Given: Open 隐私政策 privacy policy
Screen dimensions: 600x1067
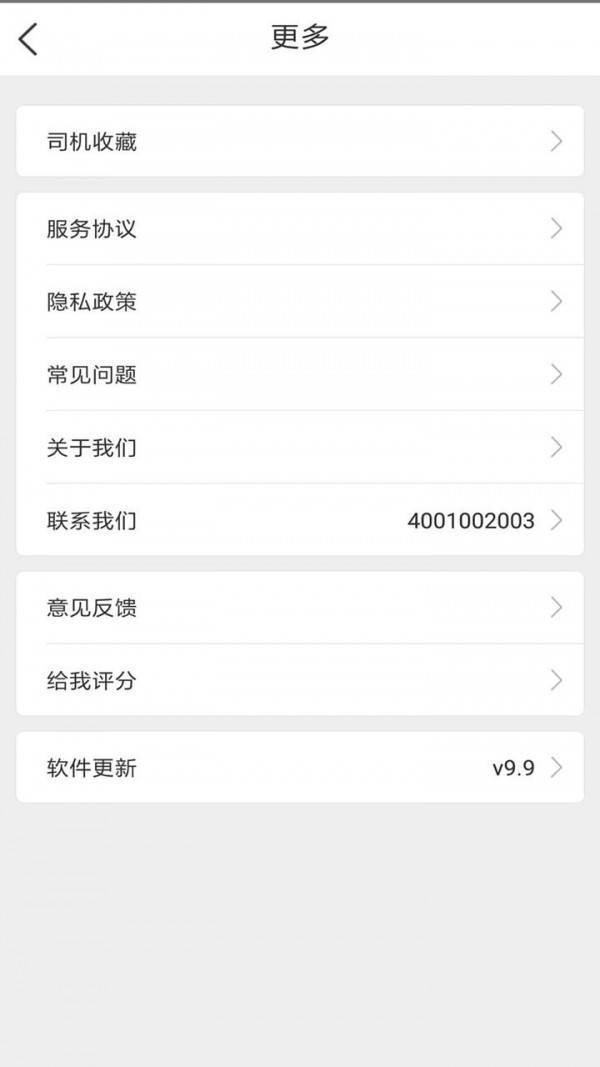Looking at the screenshot, I should click(300, 302).
